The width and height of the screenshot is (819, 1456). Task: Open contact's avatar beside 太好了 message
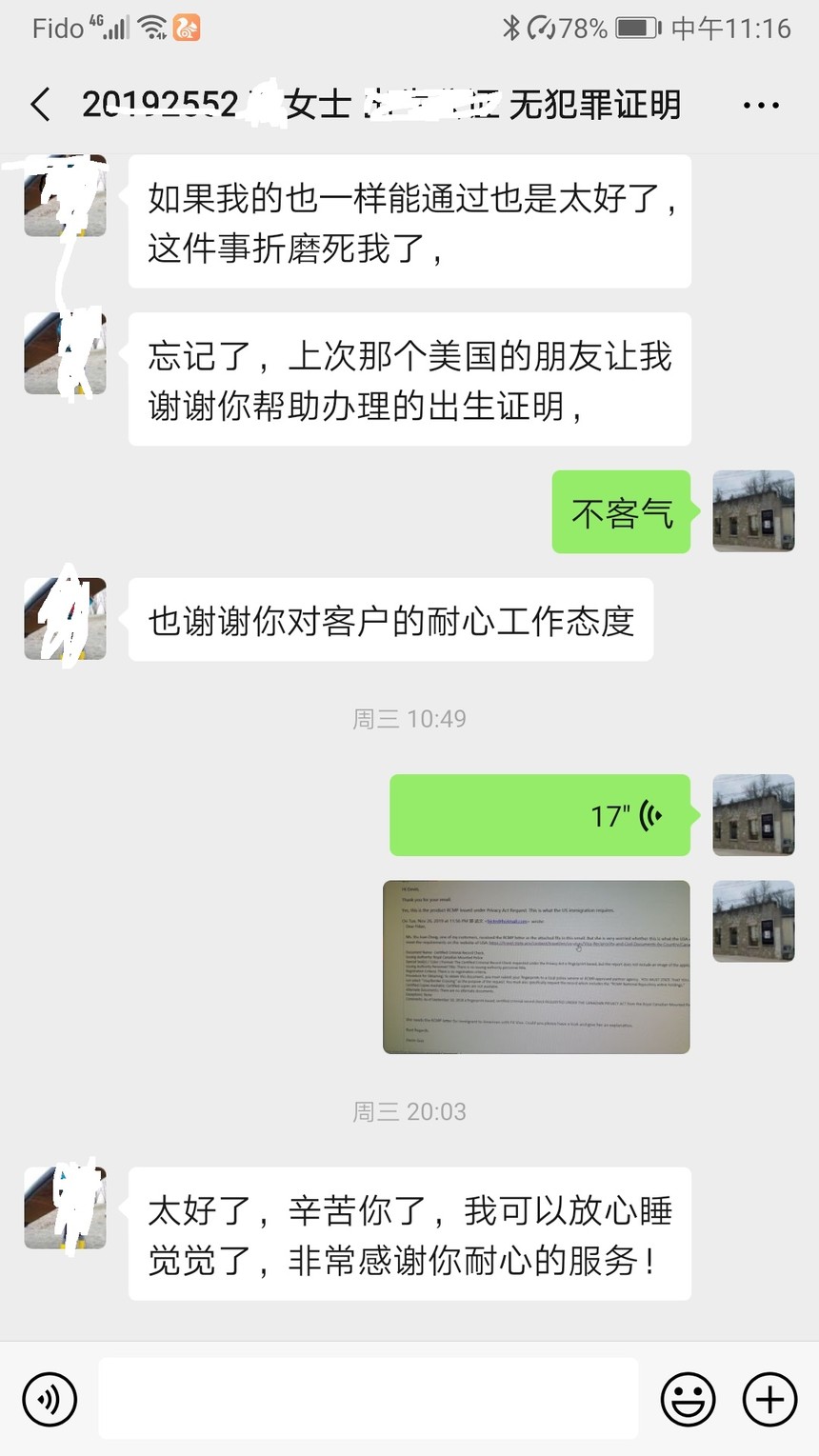(x=65, y=1207)
